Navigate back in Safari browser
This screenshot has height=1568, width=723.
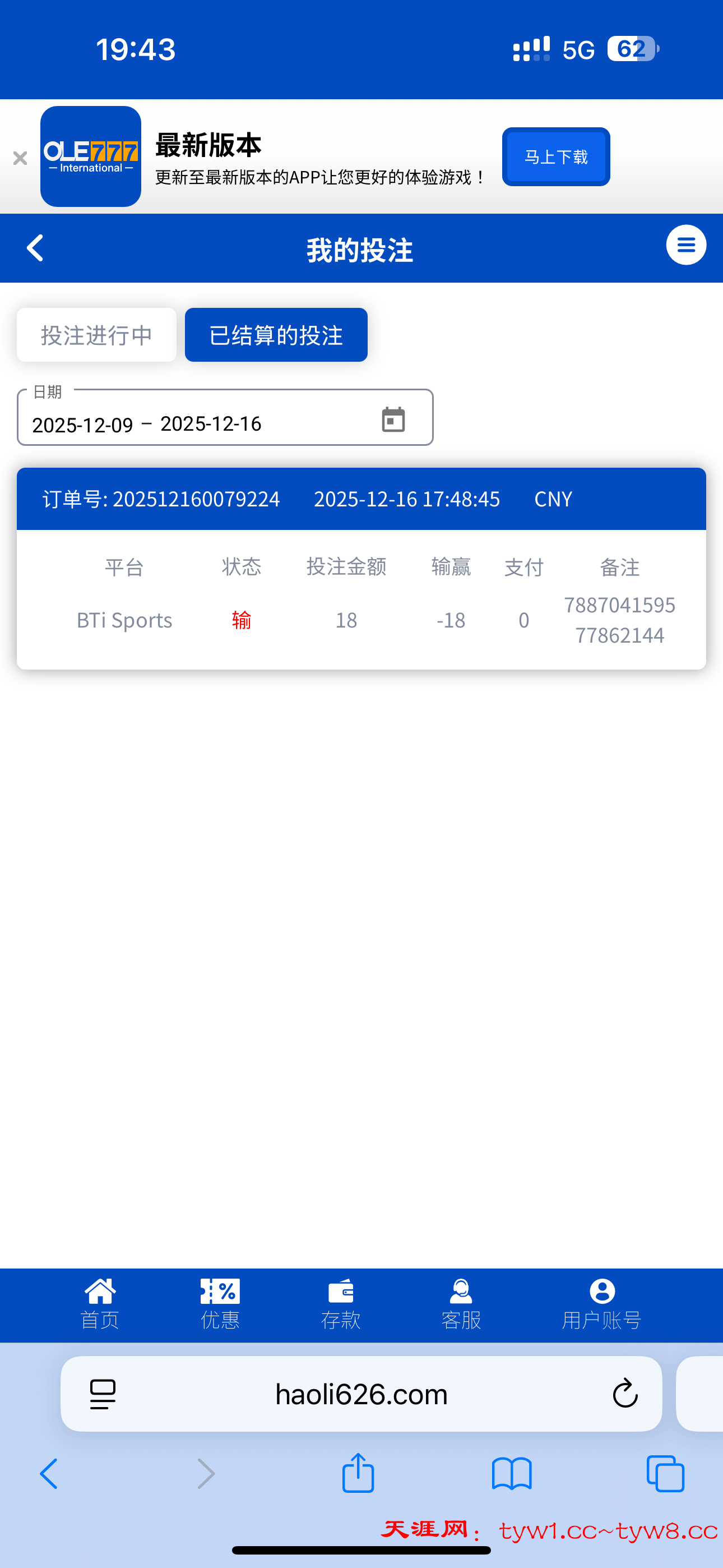[x=49, y=1474]
